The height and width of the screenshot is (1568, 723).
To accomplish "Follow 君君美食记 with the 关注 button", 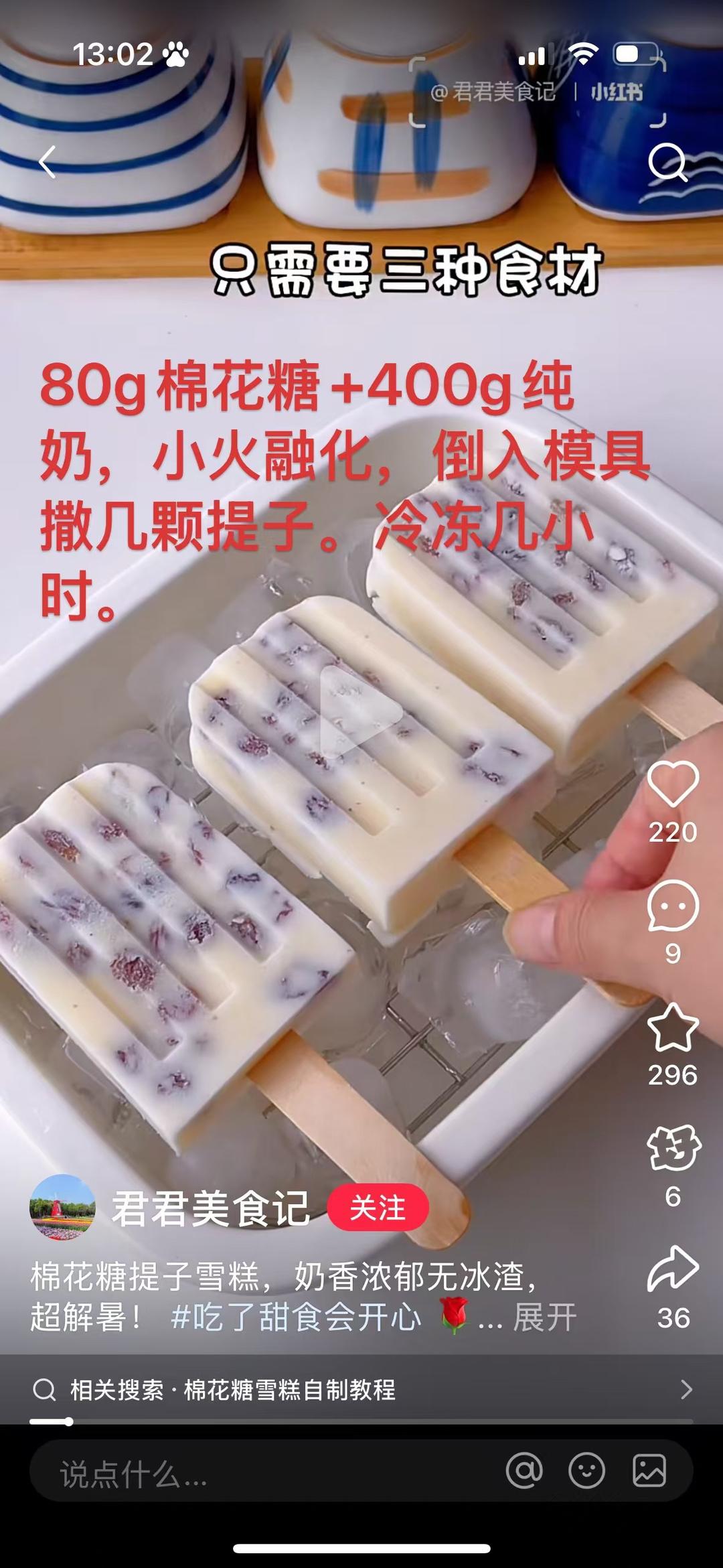I will tap(378, 1208).
